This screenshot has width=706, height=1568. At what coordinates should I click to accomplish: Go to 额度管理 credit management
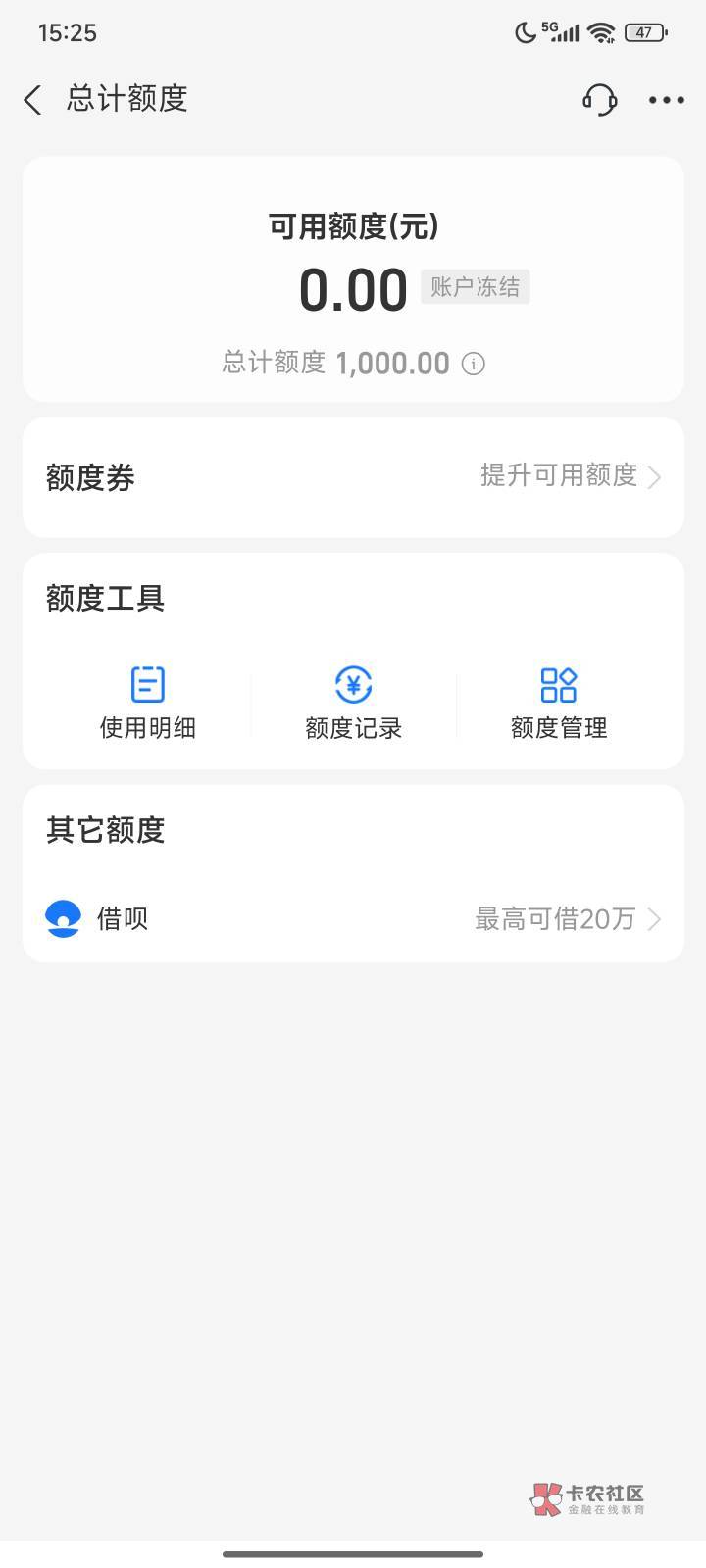559,702
